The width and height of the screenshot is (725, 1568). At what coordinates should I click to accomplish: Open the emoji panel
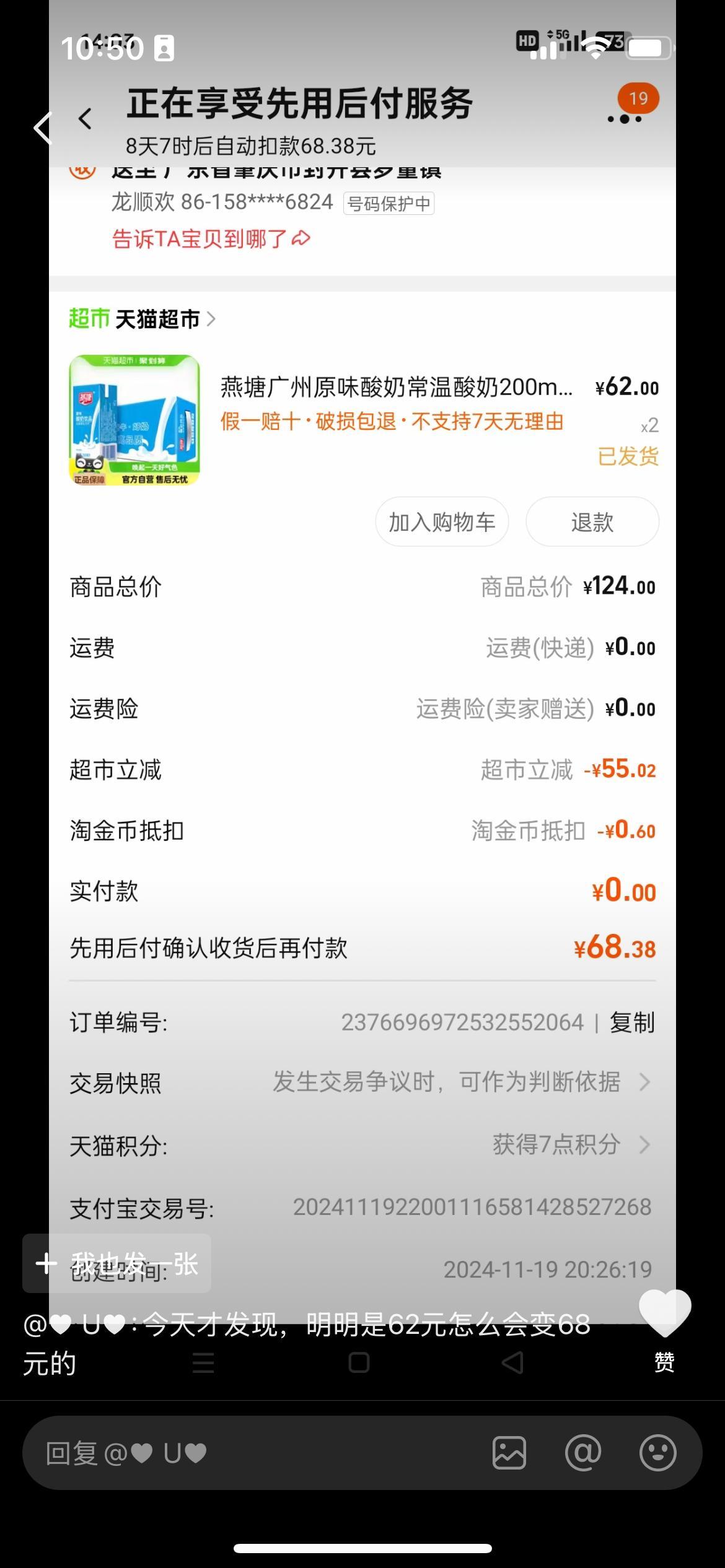(x=657, y=1453)
